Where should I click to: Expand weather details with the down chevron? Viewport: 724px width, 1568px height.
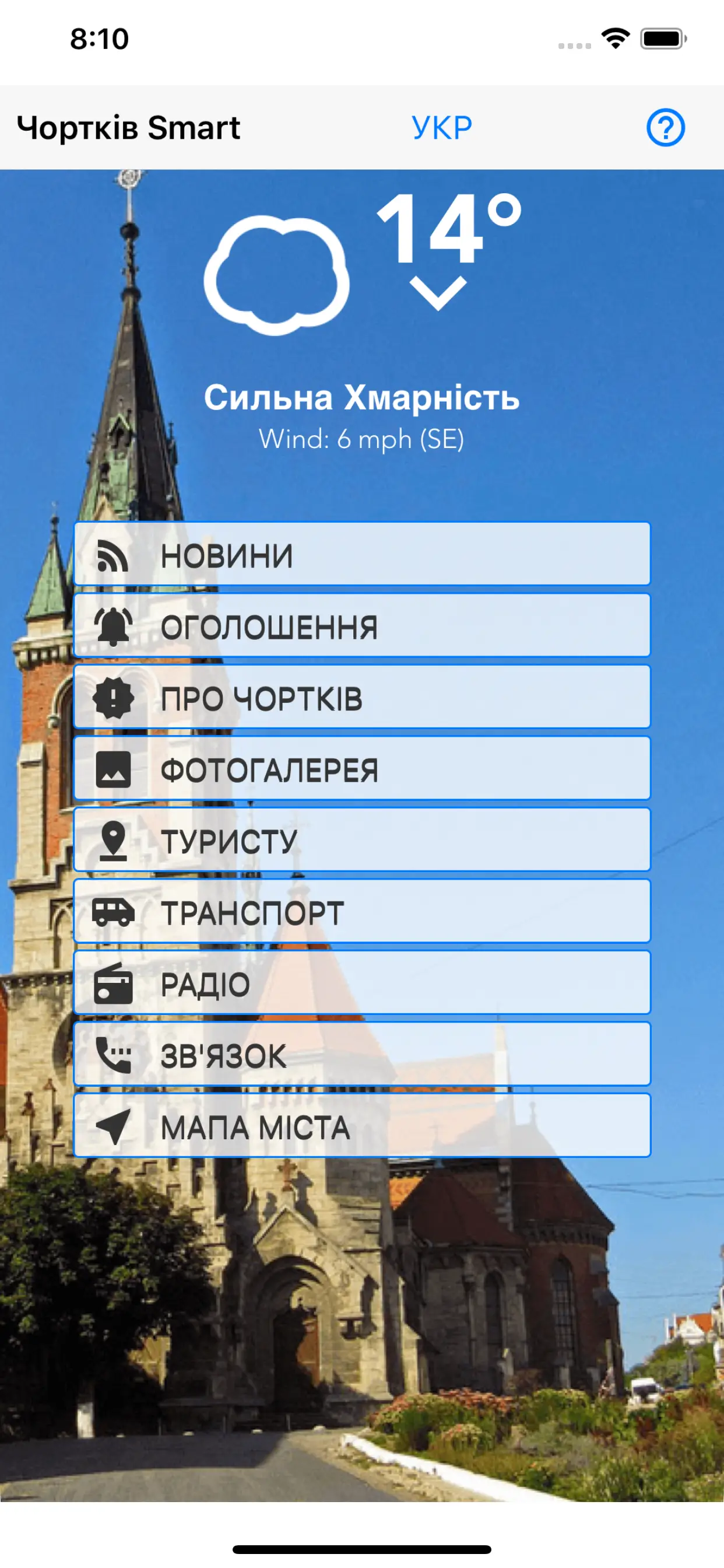(x=438, y=293)
